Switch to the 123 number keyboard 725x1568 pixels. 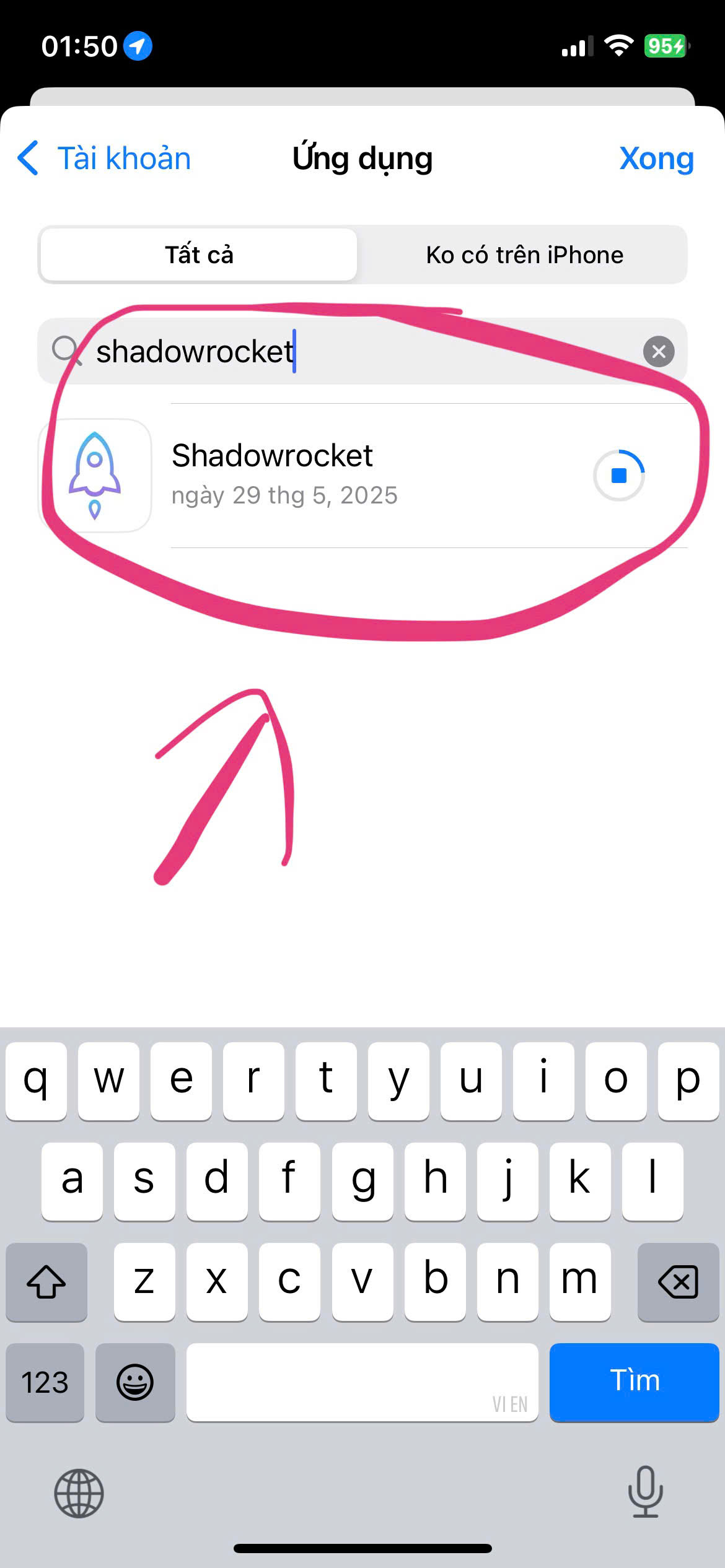click(45, 1382)
